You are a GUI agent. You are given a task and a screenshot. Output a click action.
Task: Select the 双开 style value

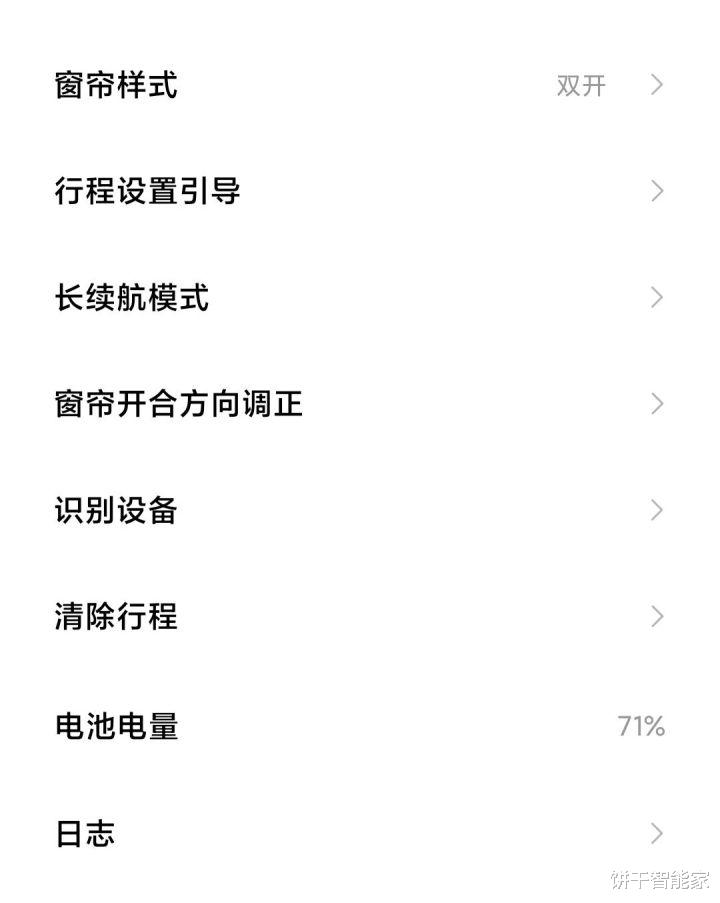(578, 85)
